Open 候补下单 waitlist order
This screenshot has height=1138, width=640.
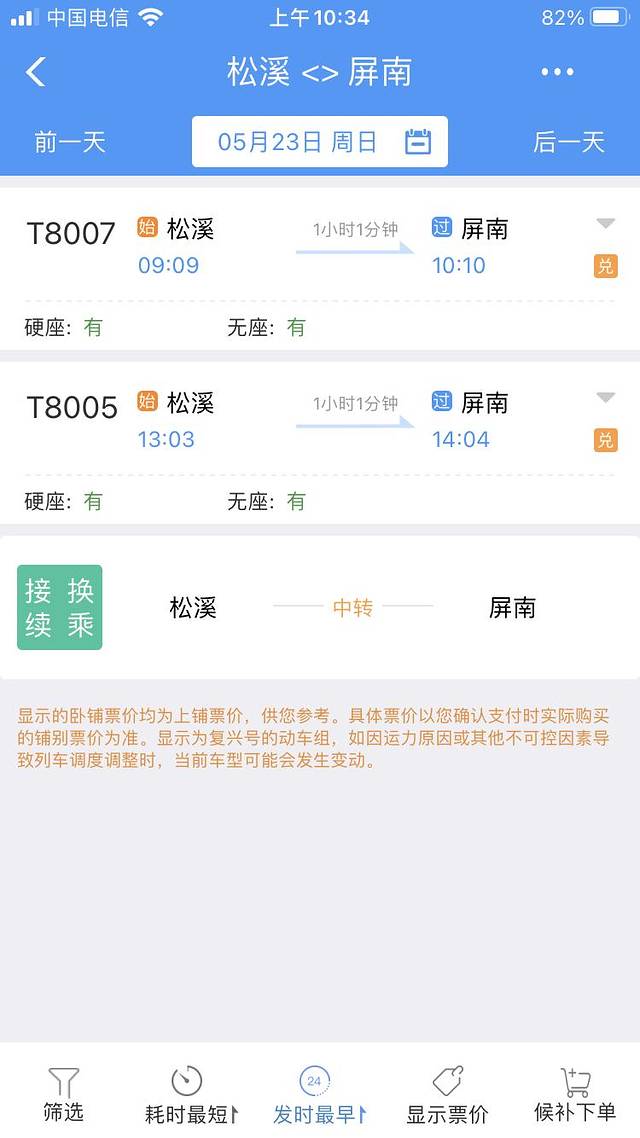[575, 1095]
